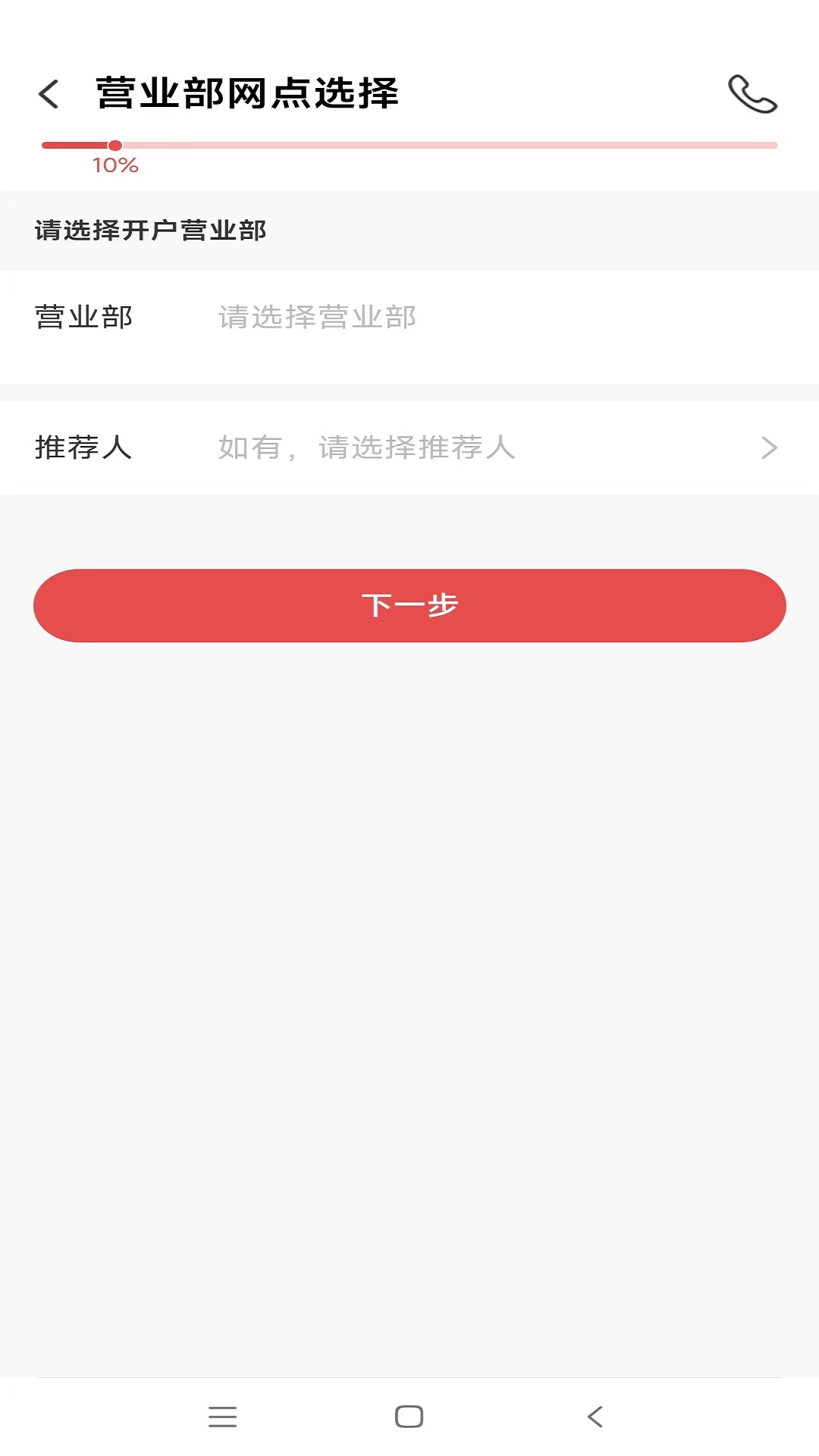
Task: Tap the 10% progress percentage text
Action: [x=115, y=164]
